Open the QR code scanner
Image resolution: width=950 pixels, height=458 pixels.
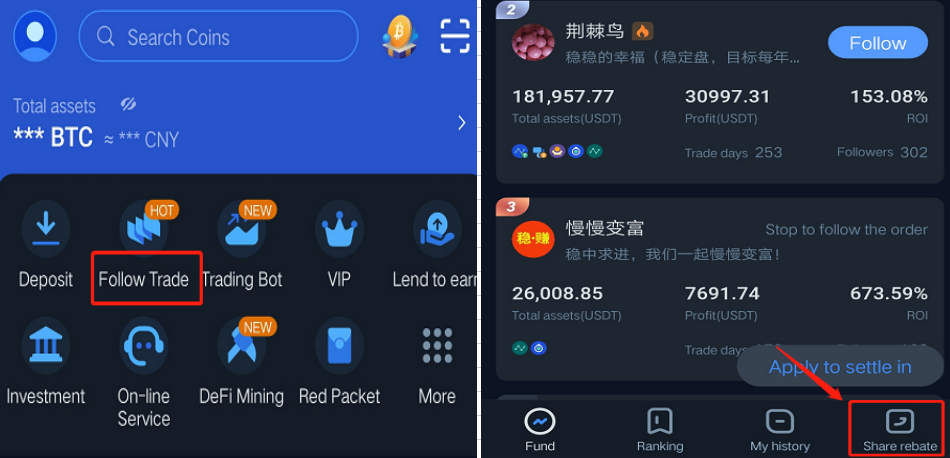[x=455, y=36]
